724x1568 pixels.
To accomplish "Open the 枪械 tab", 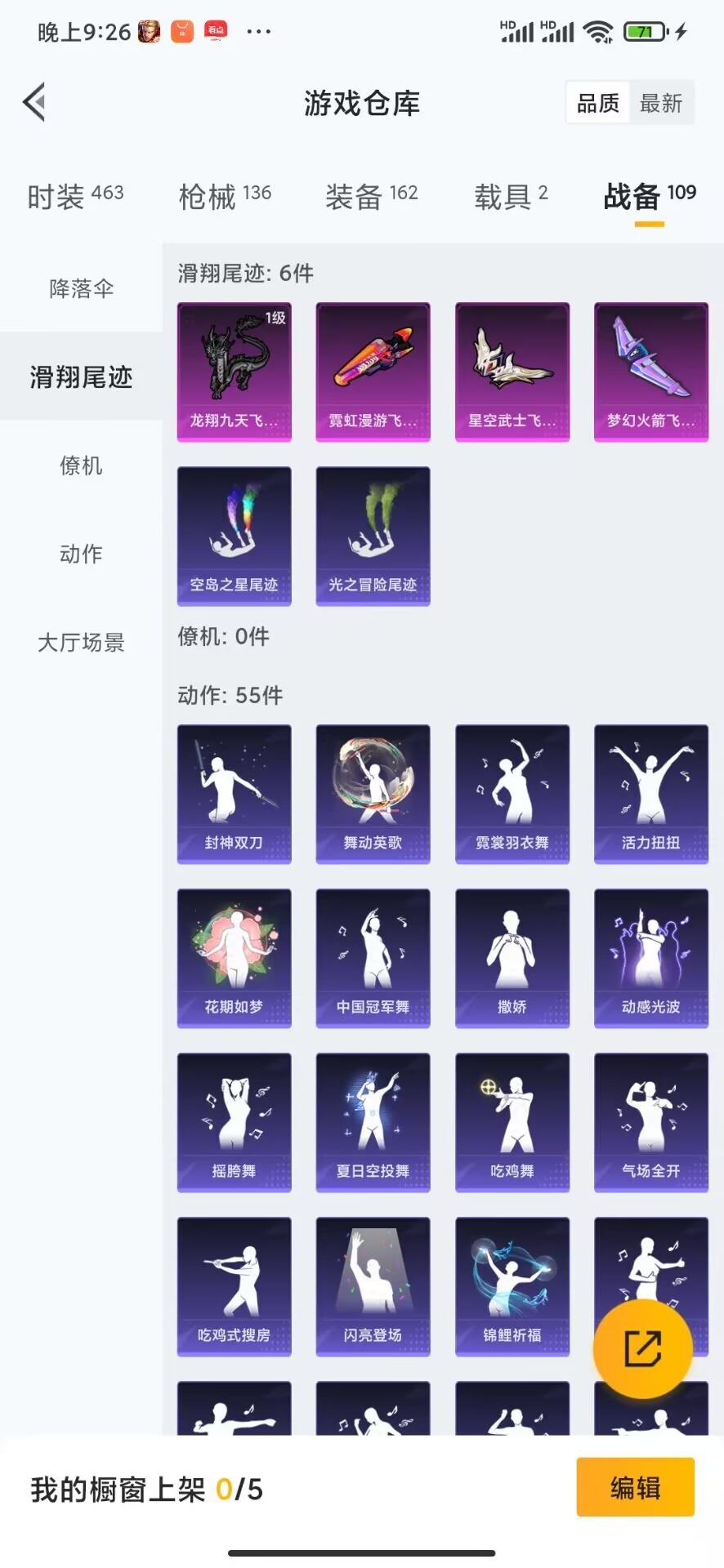I will pos(225,196).
